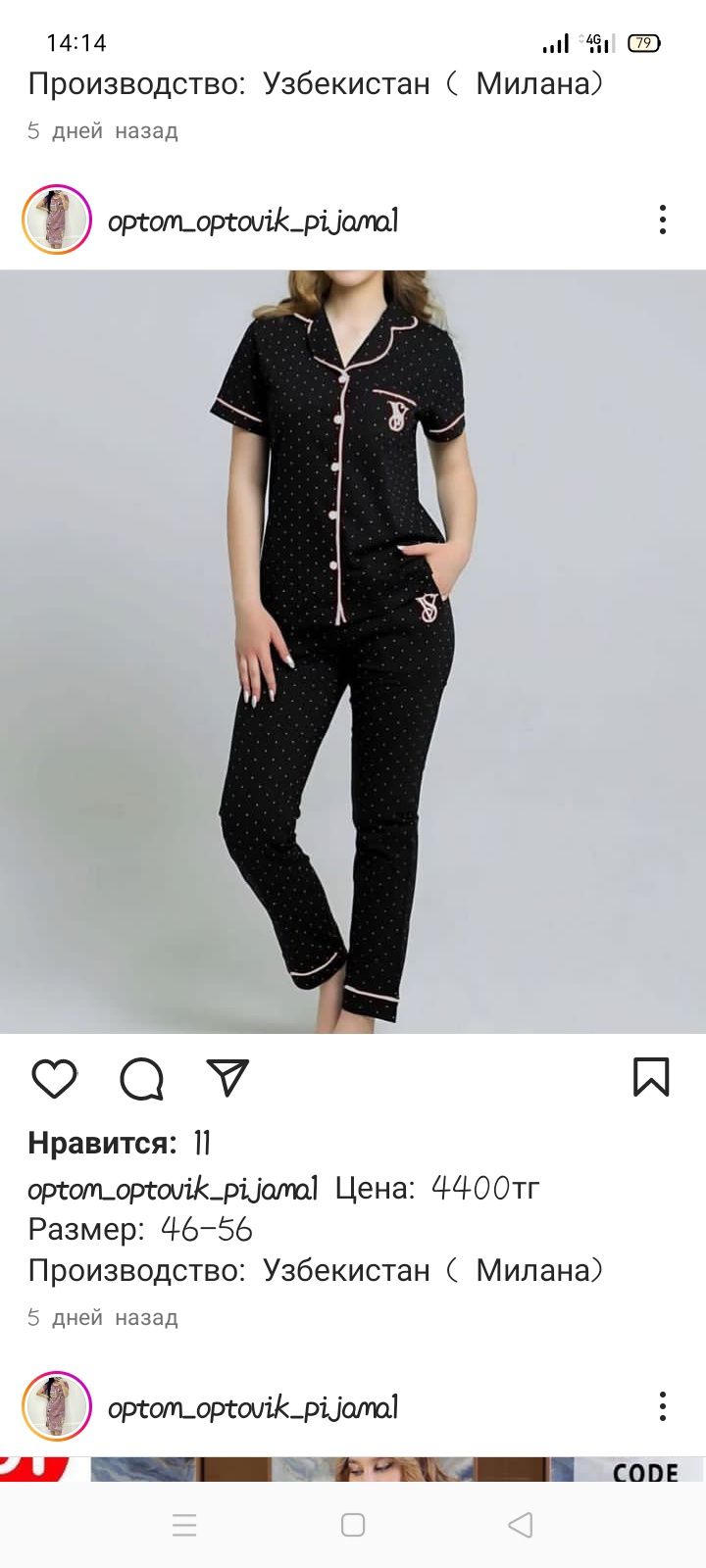Like the black pajama post
This screenshot has height=1568, width=706.
[x=54, y=1079]
